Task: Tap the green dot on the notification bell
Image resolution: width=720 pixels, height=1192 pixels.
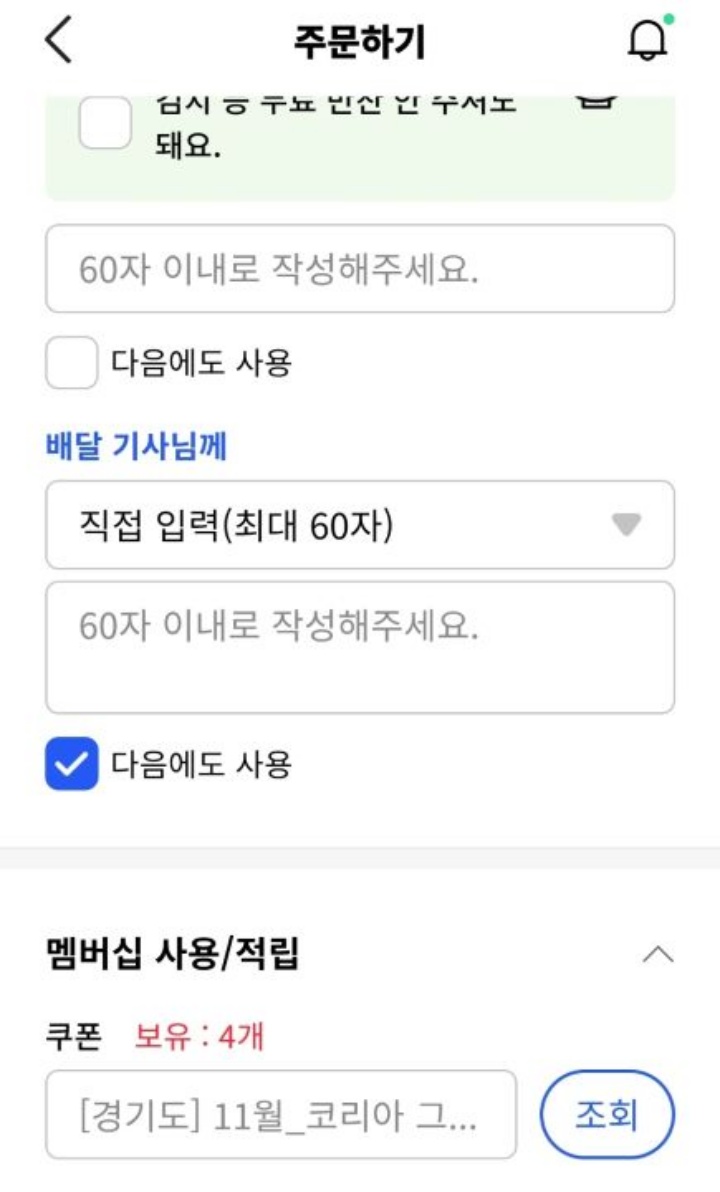Action: [668, 21]
